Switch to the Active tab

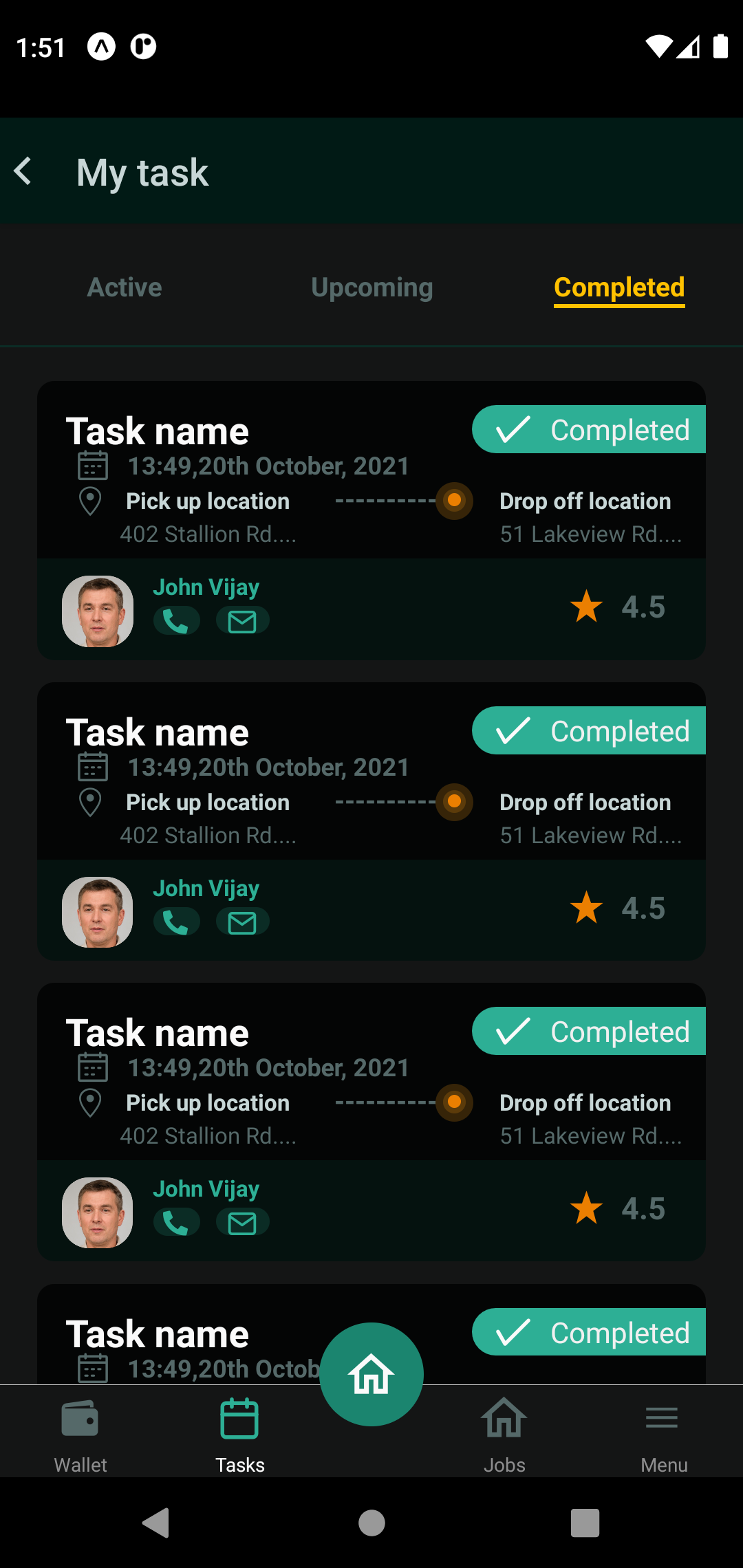[x=124, y=287]
